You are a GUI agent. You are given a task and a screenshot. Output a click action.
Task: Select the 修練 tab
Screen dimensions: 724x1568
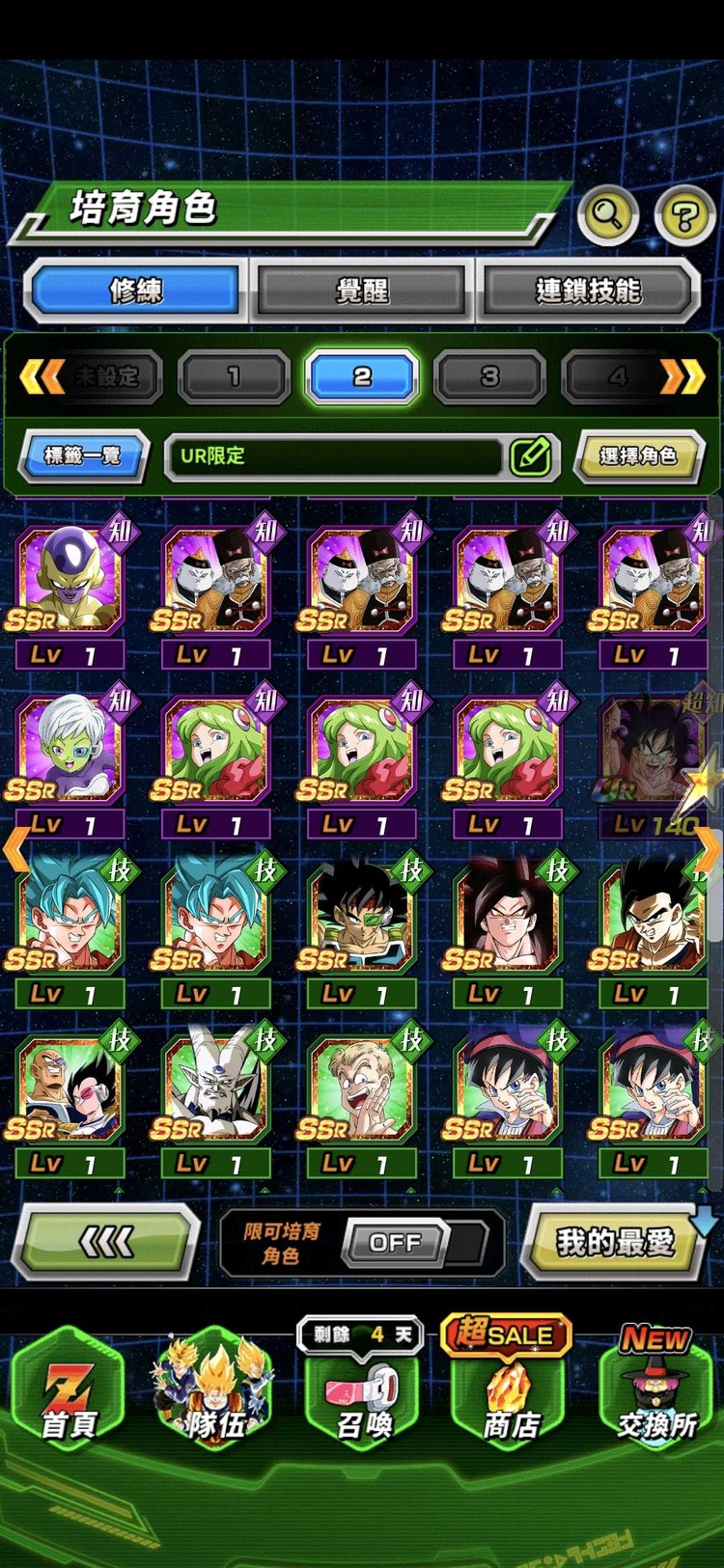pos(136,289)
